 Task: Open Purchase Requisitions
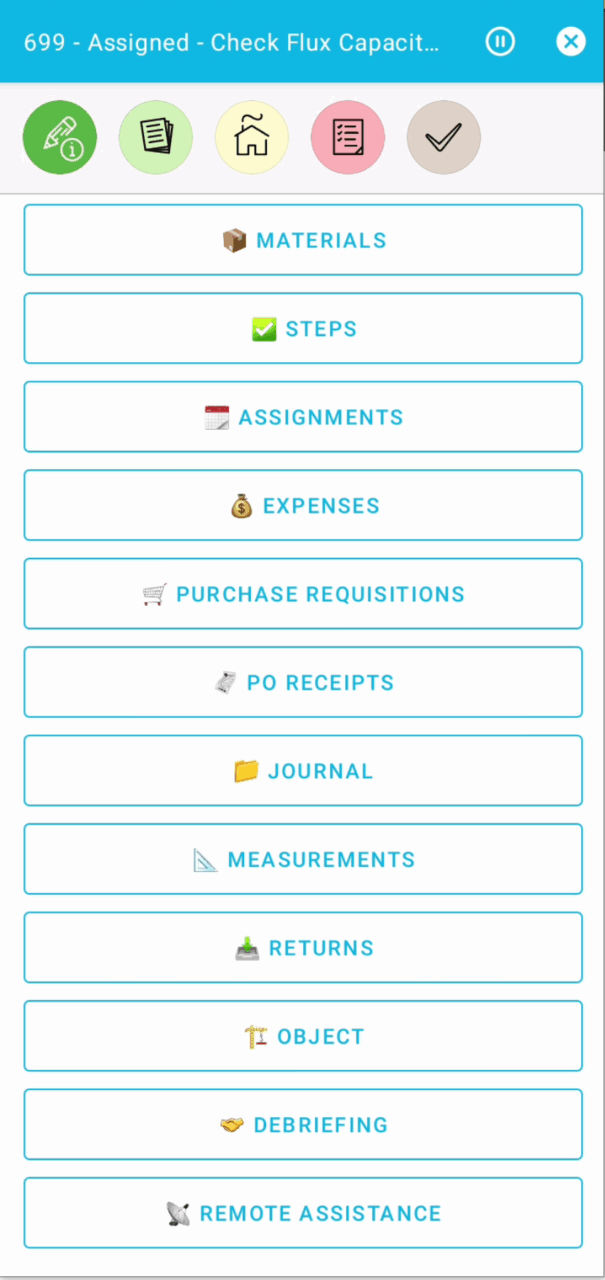pyautogui.click(x=303, y=594)
